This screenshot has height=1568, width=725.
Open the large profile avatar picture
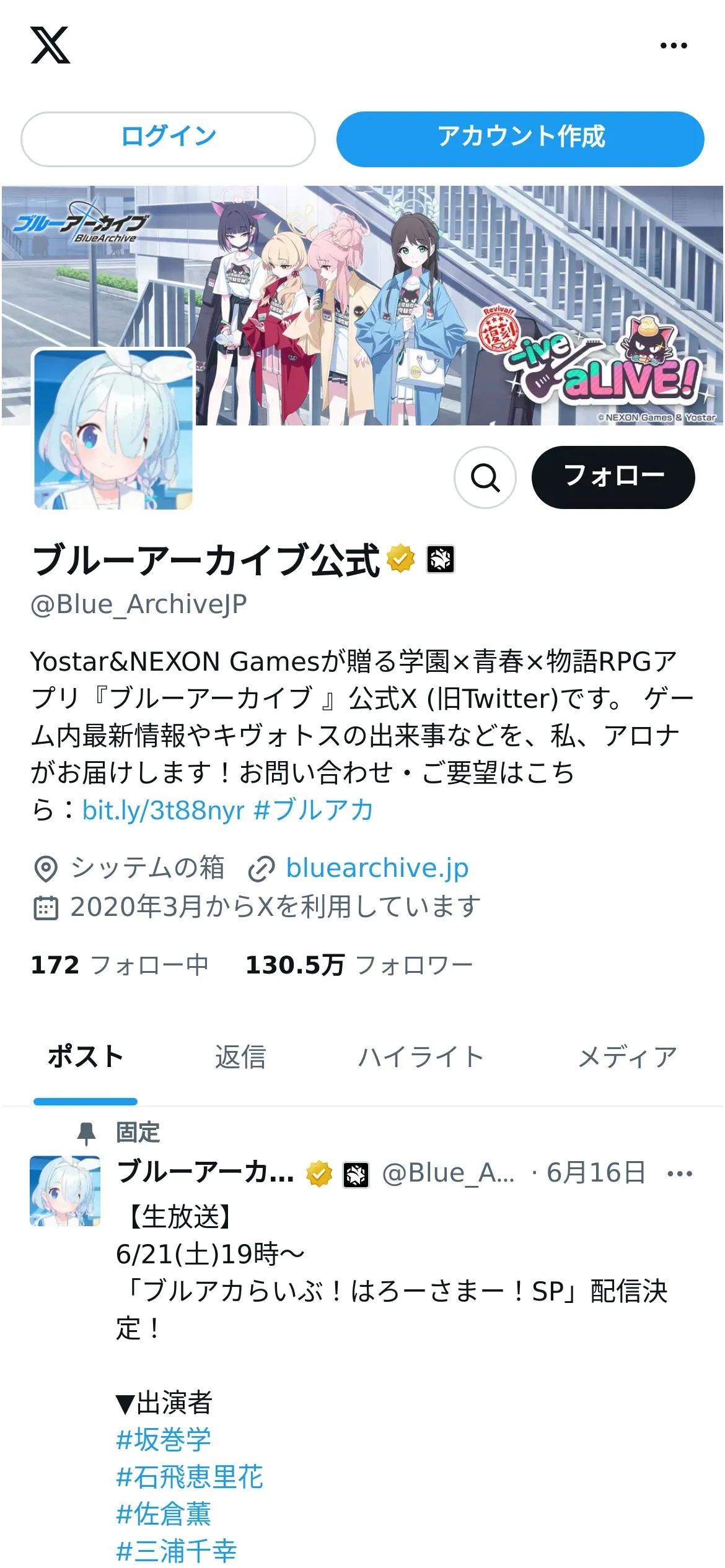[x=113, y=430]
